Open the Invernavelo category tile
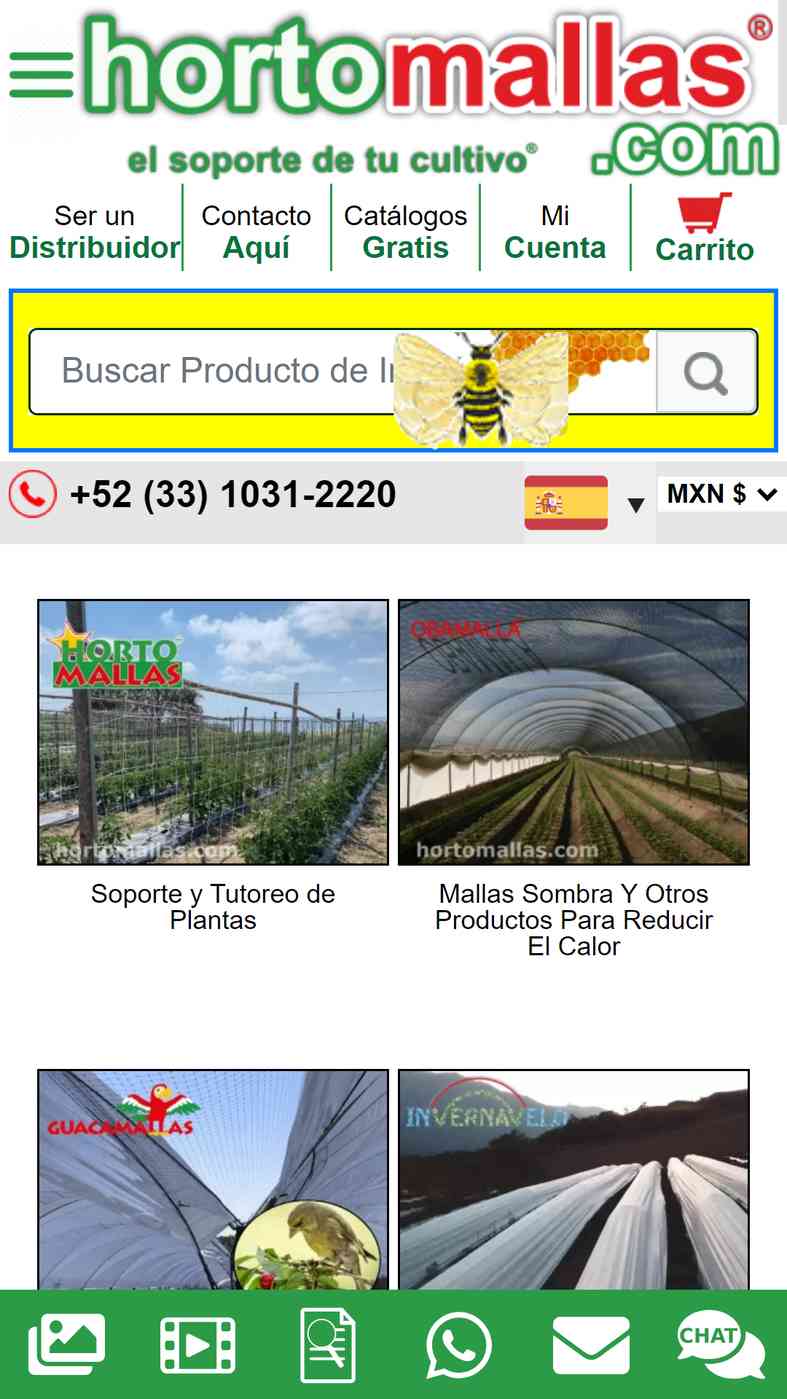787x1399 pixels. click(574, 1180)
